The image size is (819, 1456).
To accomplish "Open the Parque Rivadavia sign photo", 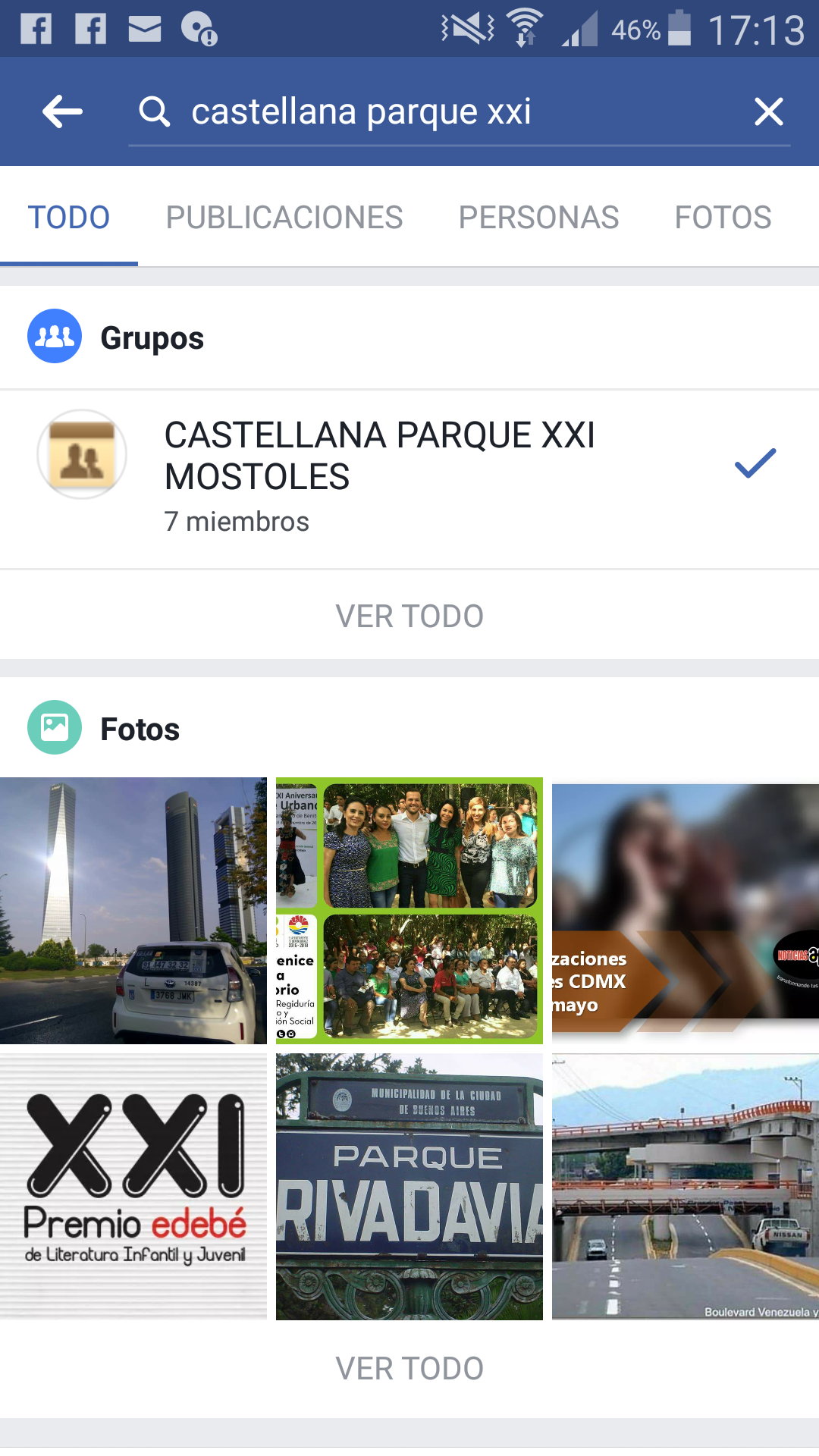I will tap(409, 1186).
